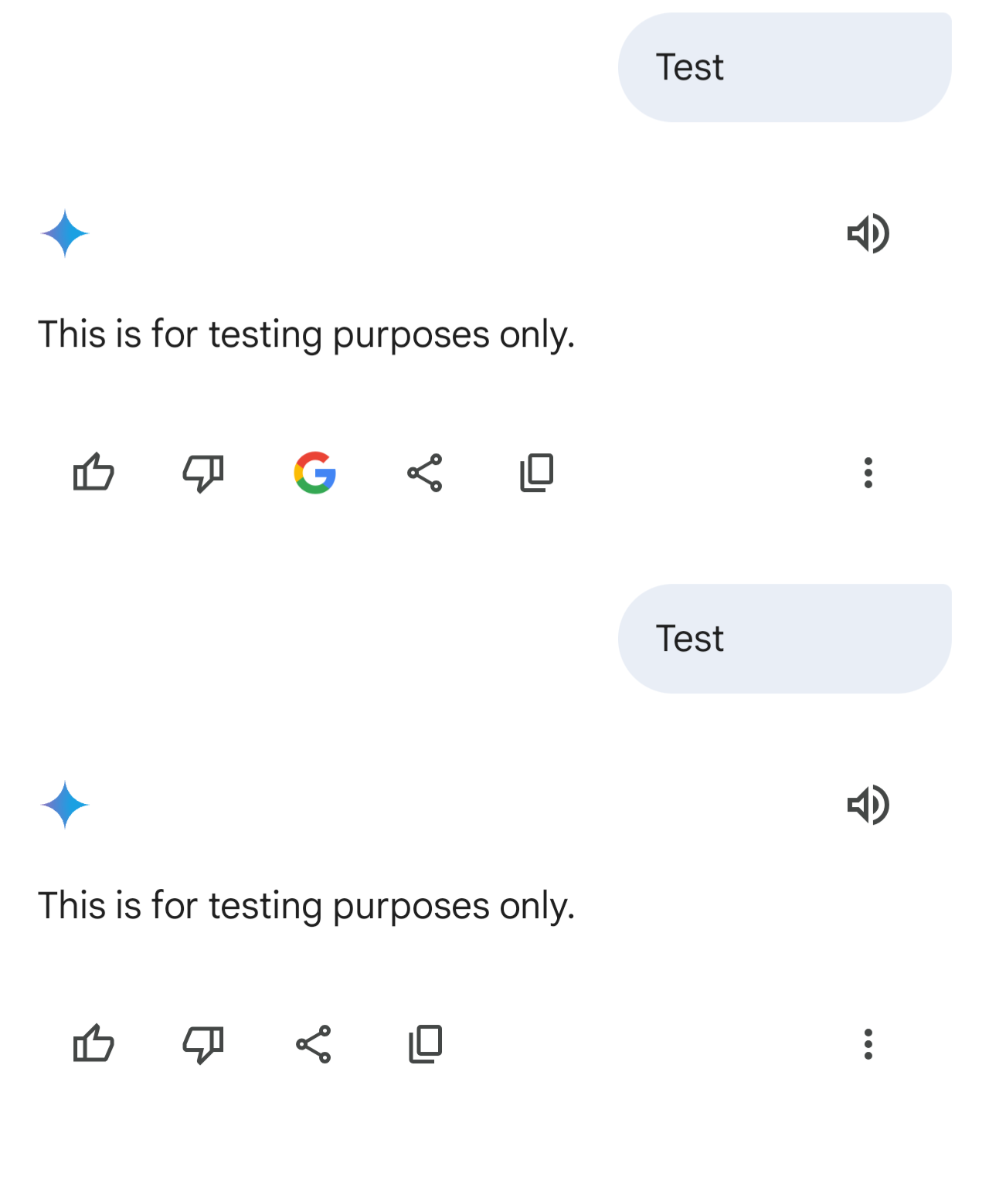989x1204 pixels.
Task: Play audio for the first response
Action: tap(868, 233)
